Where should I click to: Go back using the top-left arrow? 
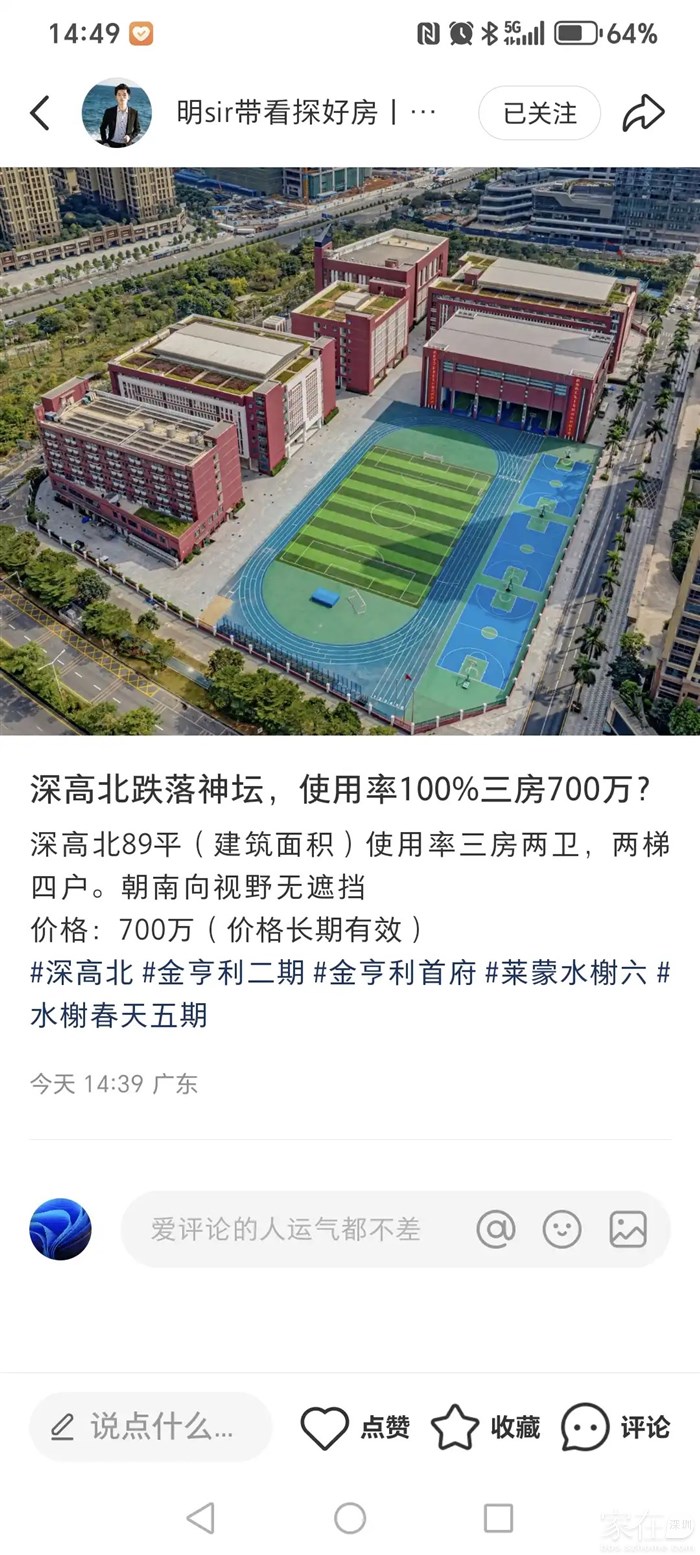[x=40, y=113]
